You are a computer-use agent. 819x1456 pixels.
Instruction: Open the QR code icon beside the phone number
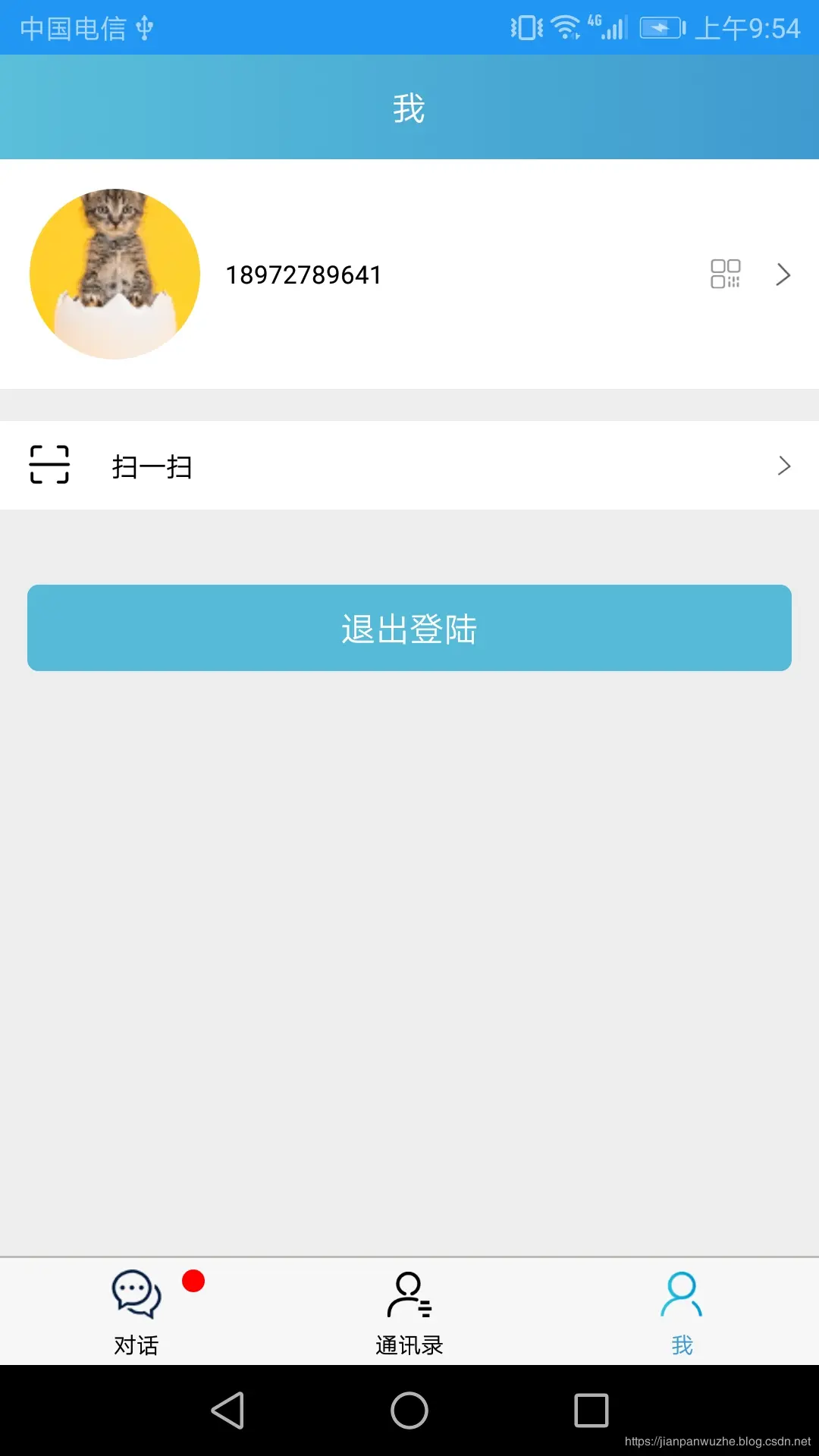tap(725, 274)
